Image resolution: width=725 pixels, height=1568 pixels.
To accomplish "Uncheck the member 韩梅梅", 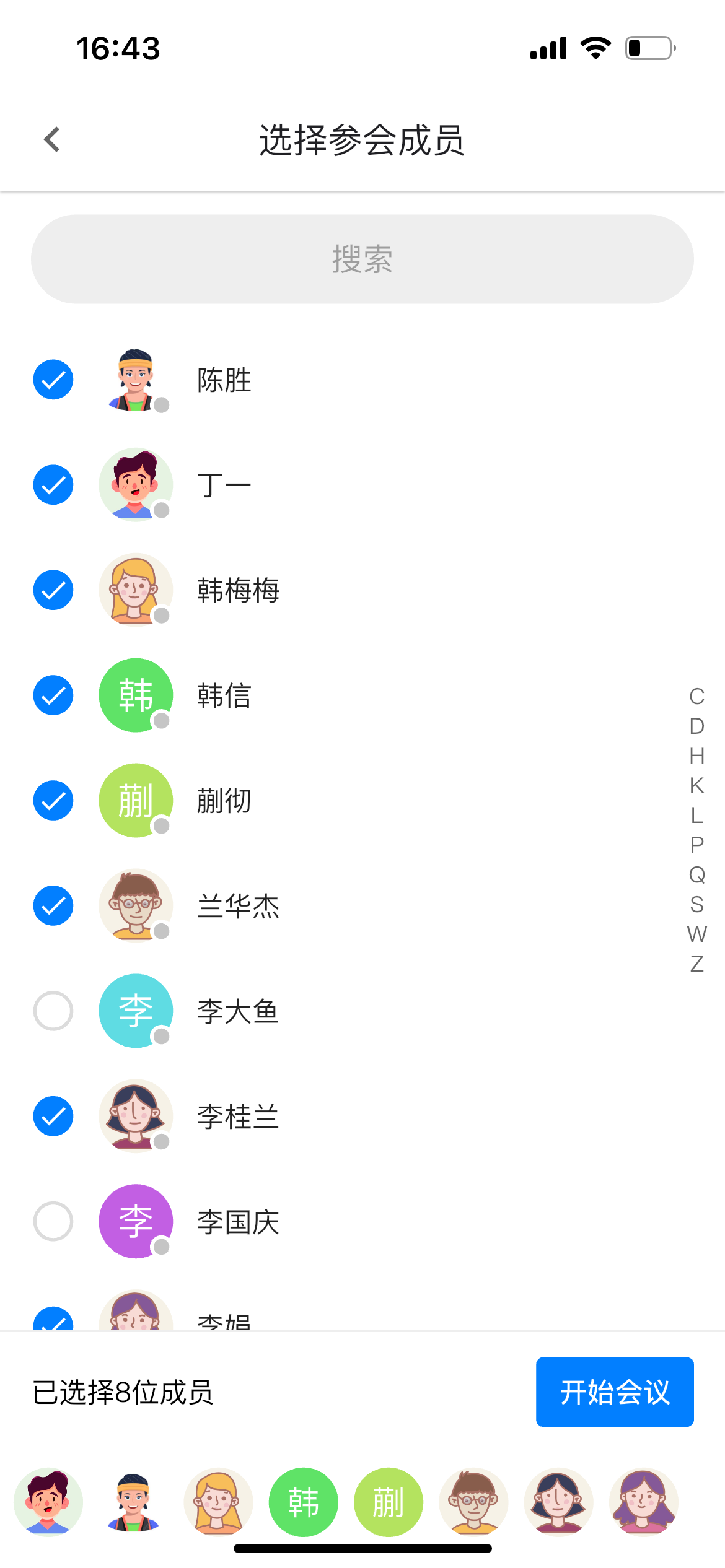I will click(x=53, y=590).
